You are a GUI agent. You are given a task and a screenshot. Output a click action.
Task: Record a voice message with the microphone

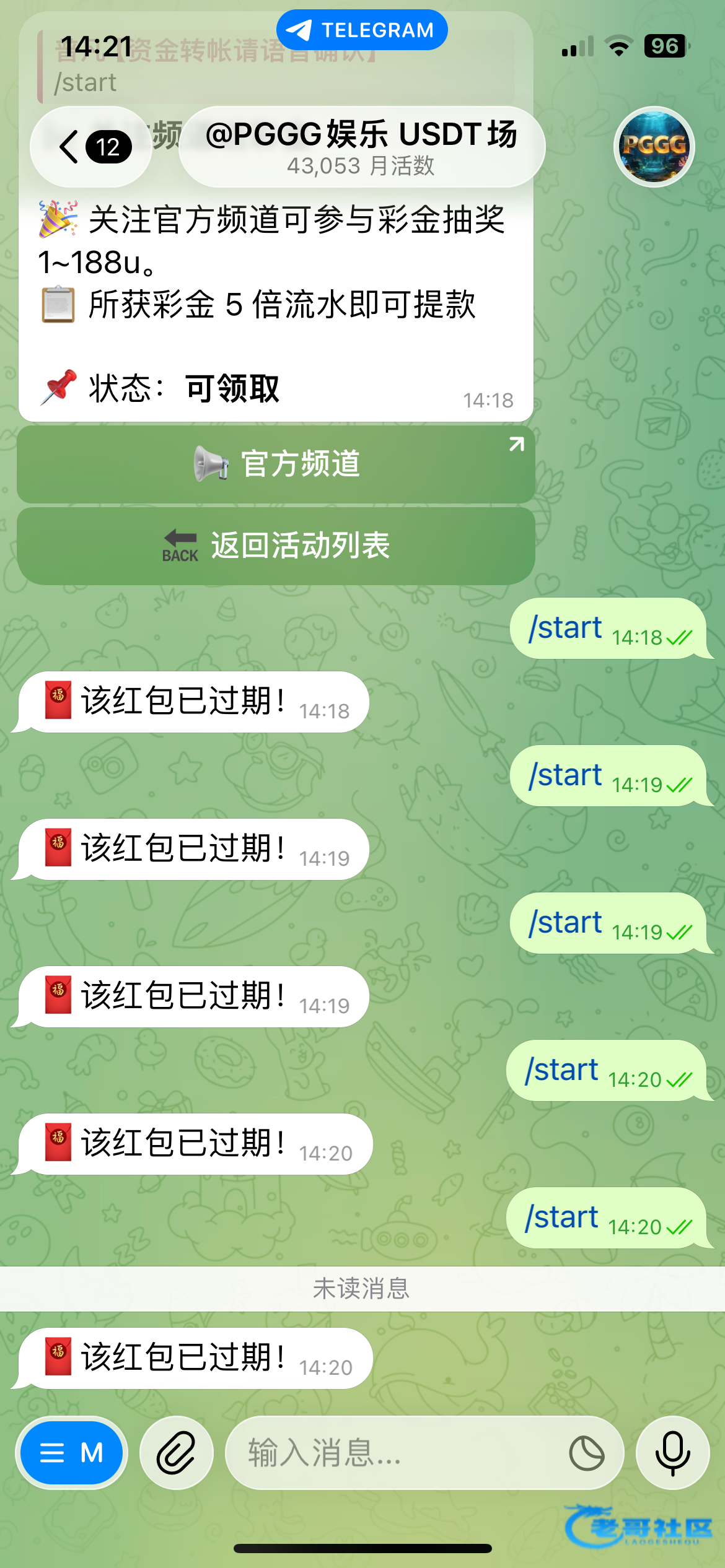[673, 1452]
